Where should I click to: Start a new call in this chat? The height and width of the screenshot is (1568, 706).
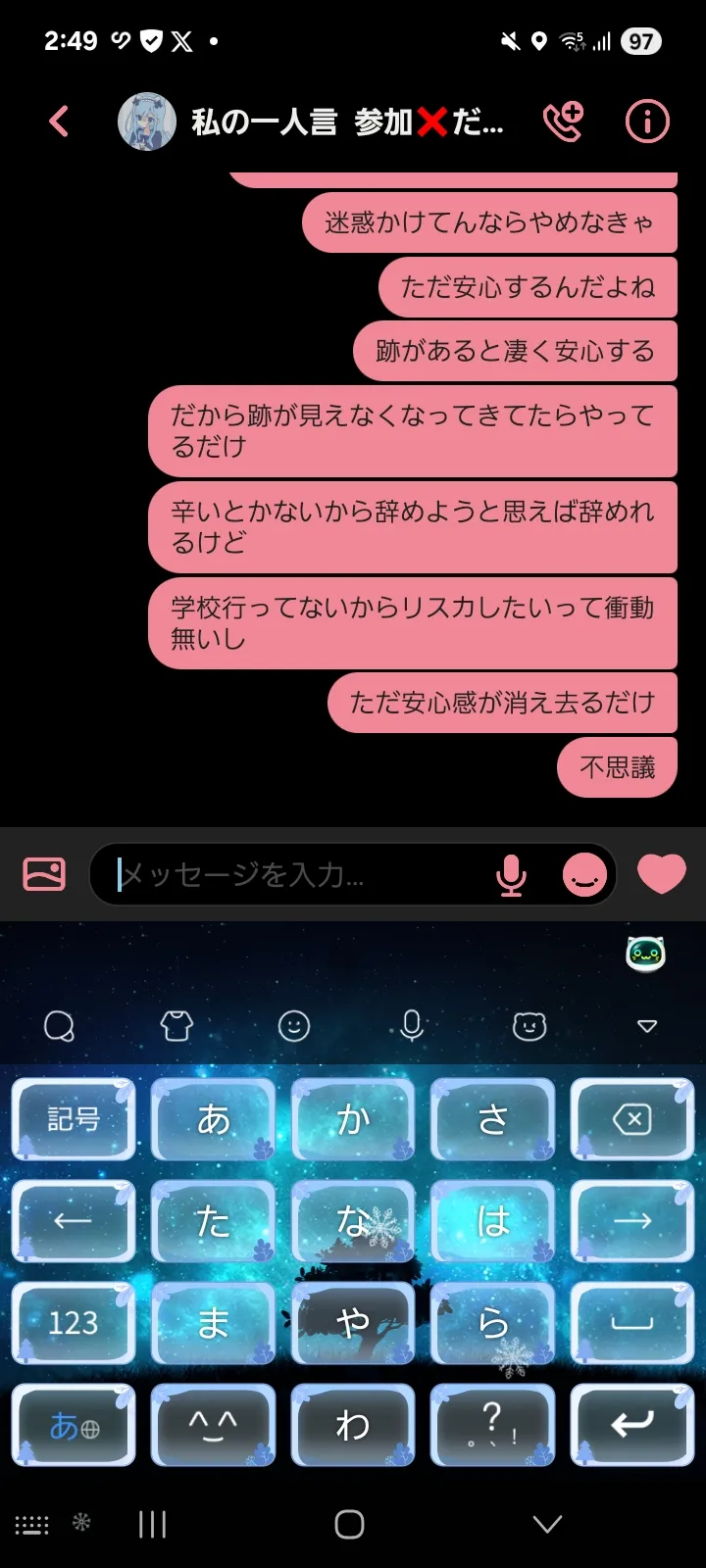click(x=564, y=122)
